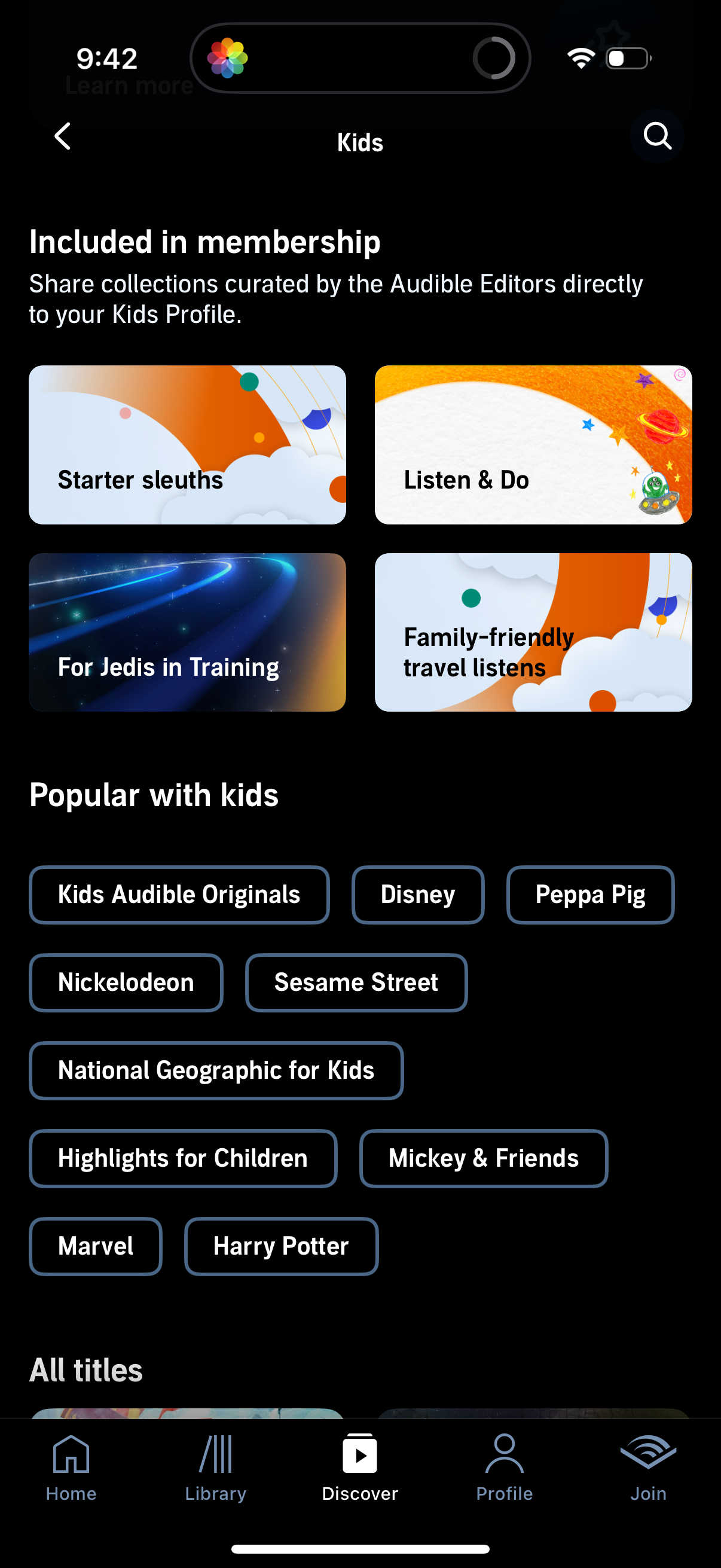Tap Sesame Street
This screenshot has width=721, height=1568.
click(x=356, y=983)
